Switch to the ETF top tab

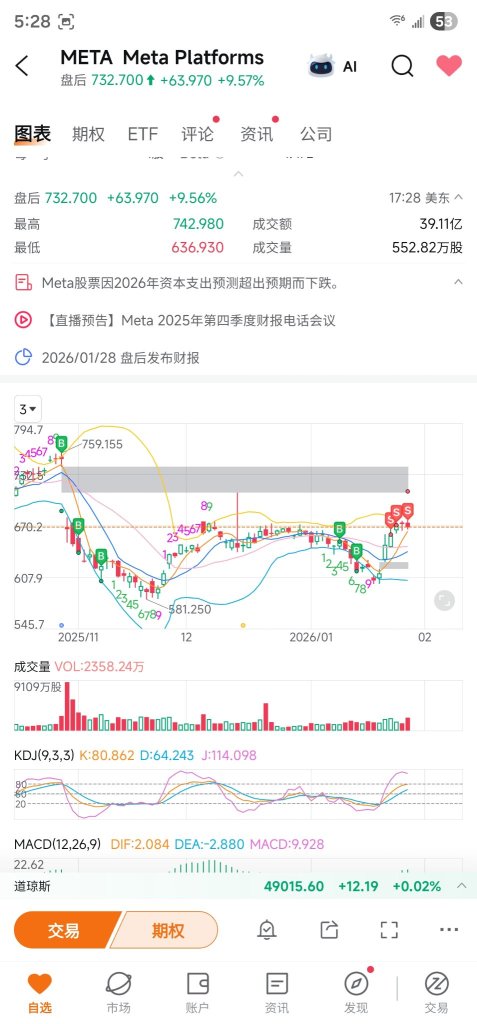click(142, 134)
